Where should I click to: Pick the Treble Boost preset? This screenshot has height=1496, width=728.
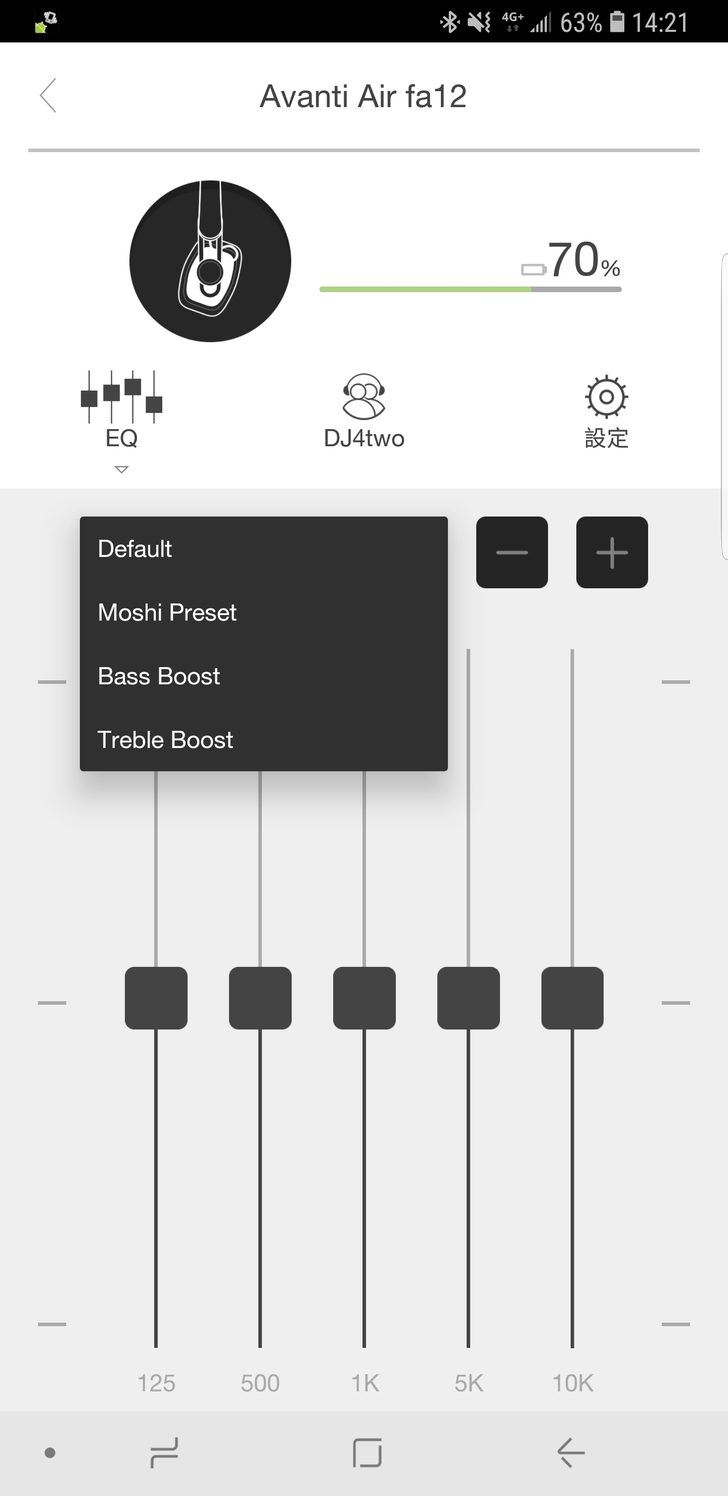165,741
